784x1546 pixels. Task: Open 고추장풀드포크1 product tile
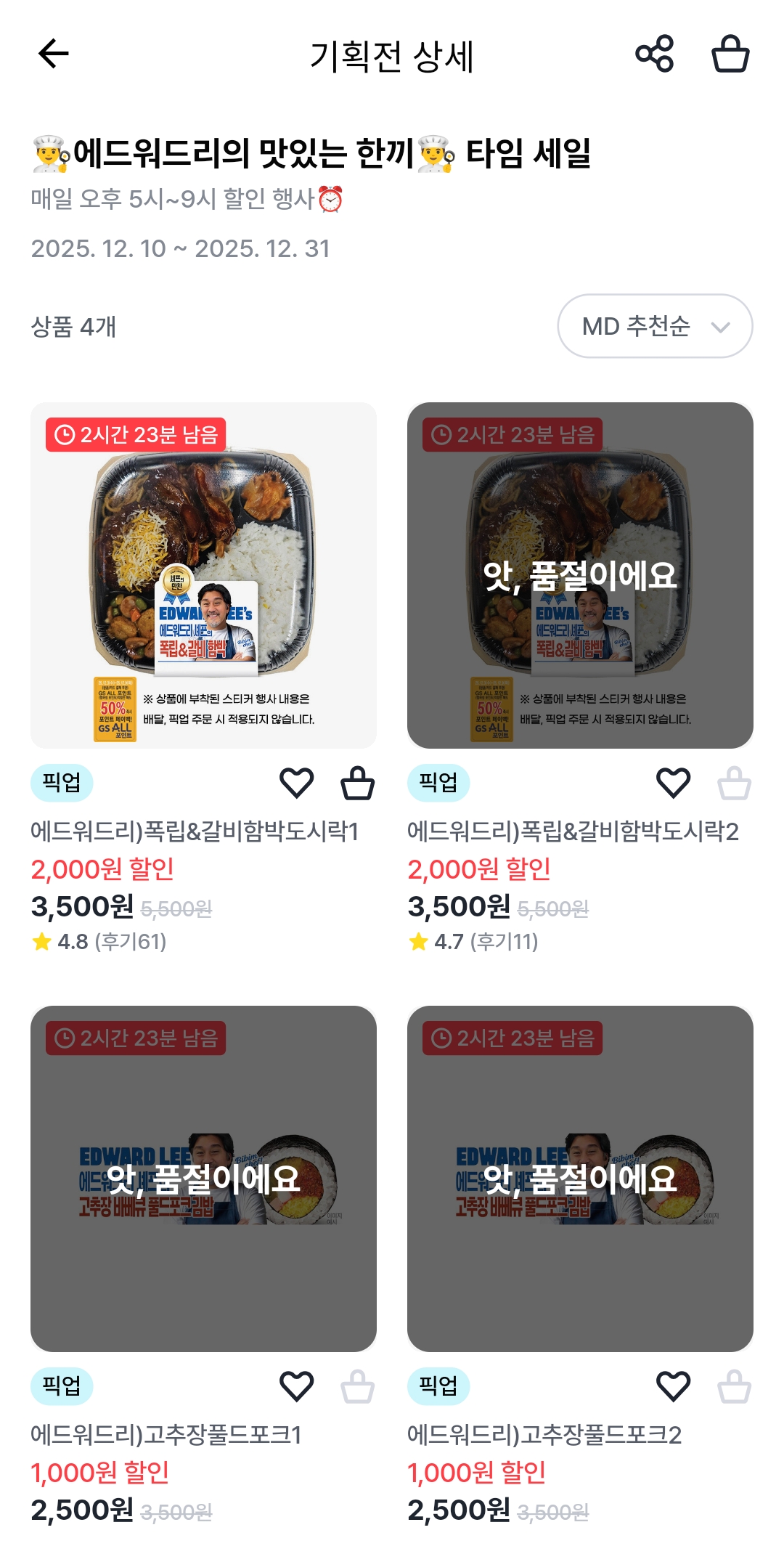click(203, 1179)
